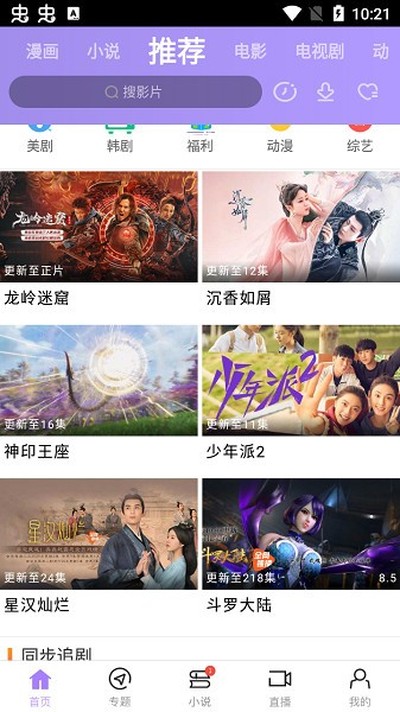The width and height of the screenshot is (400, 712).
Task: Switch to the 漫画 top tab
Action: (x=42, y=51)
